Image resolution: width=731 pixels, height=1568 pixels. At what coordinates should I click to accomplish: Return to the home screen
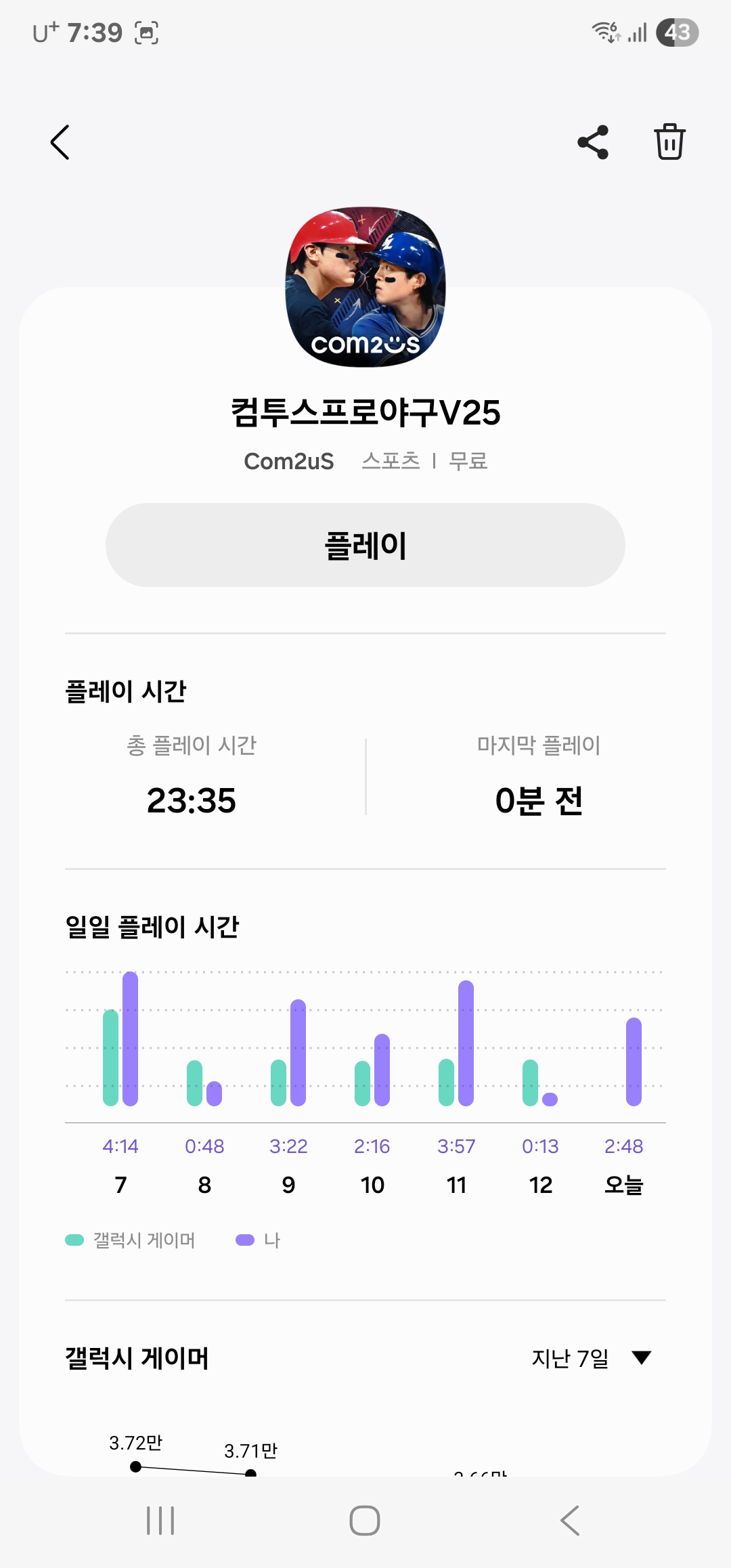point(365,1521)
